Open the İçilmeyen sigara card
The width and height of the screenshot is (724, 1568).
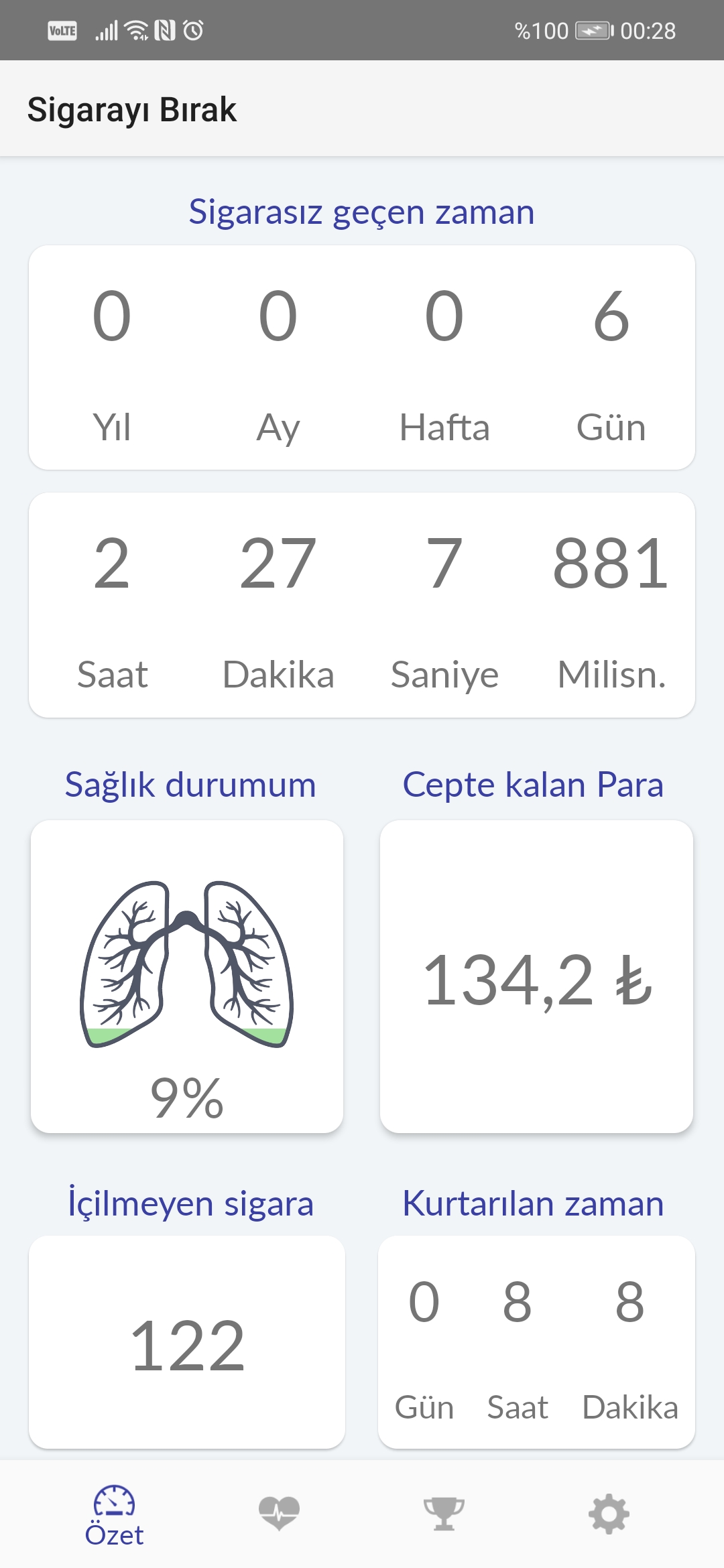click(187, 1342)
